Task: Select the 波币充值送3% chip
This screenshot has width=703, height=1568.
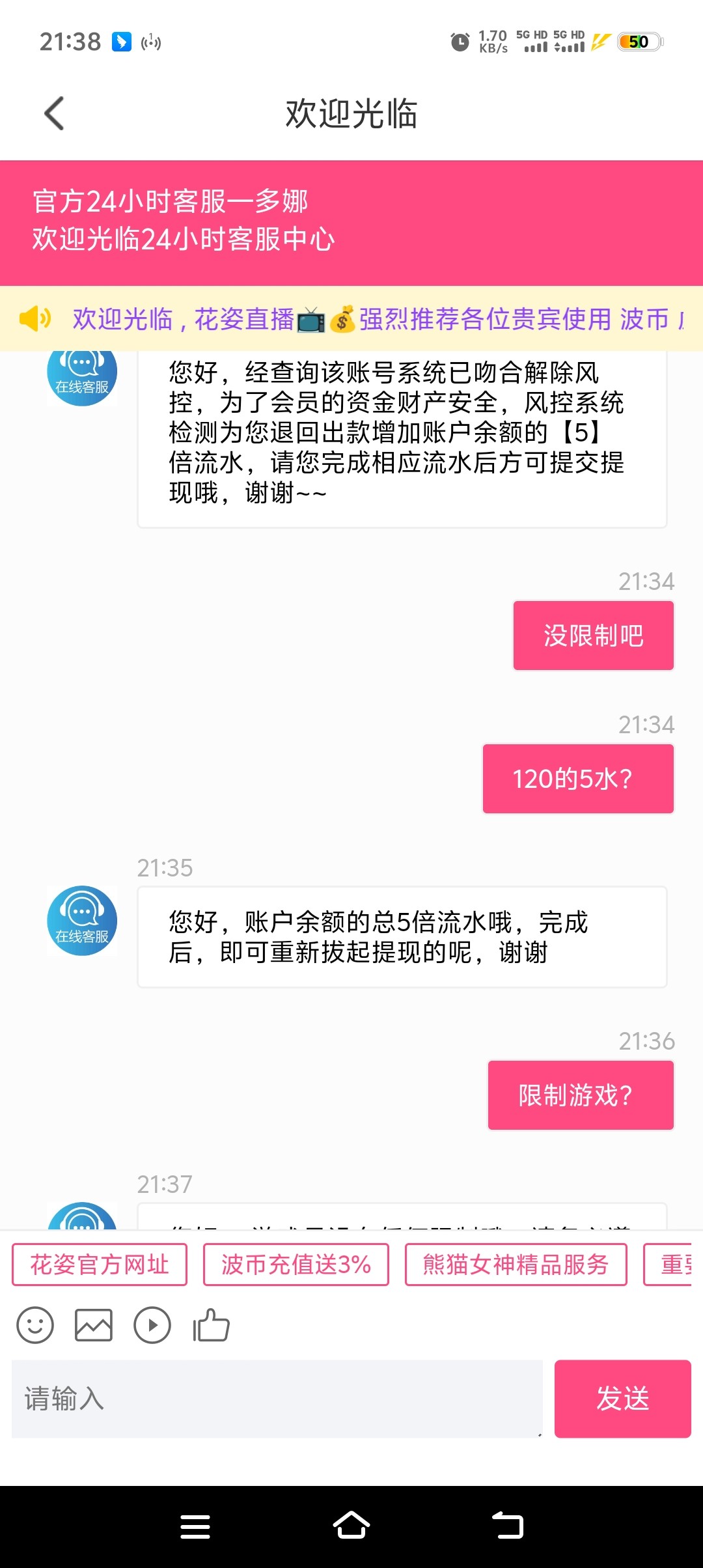Action: pos(296,1265)
